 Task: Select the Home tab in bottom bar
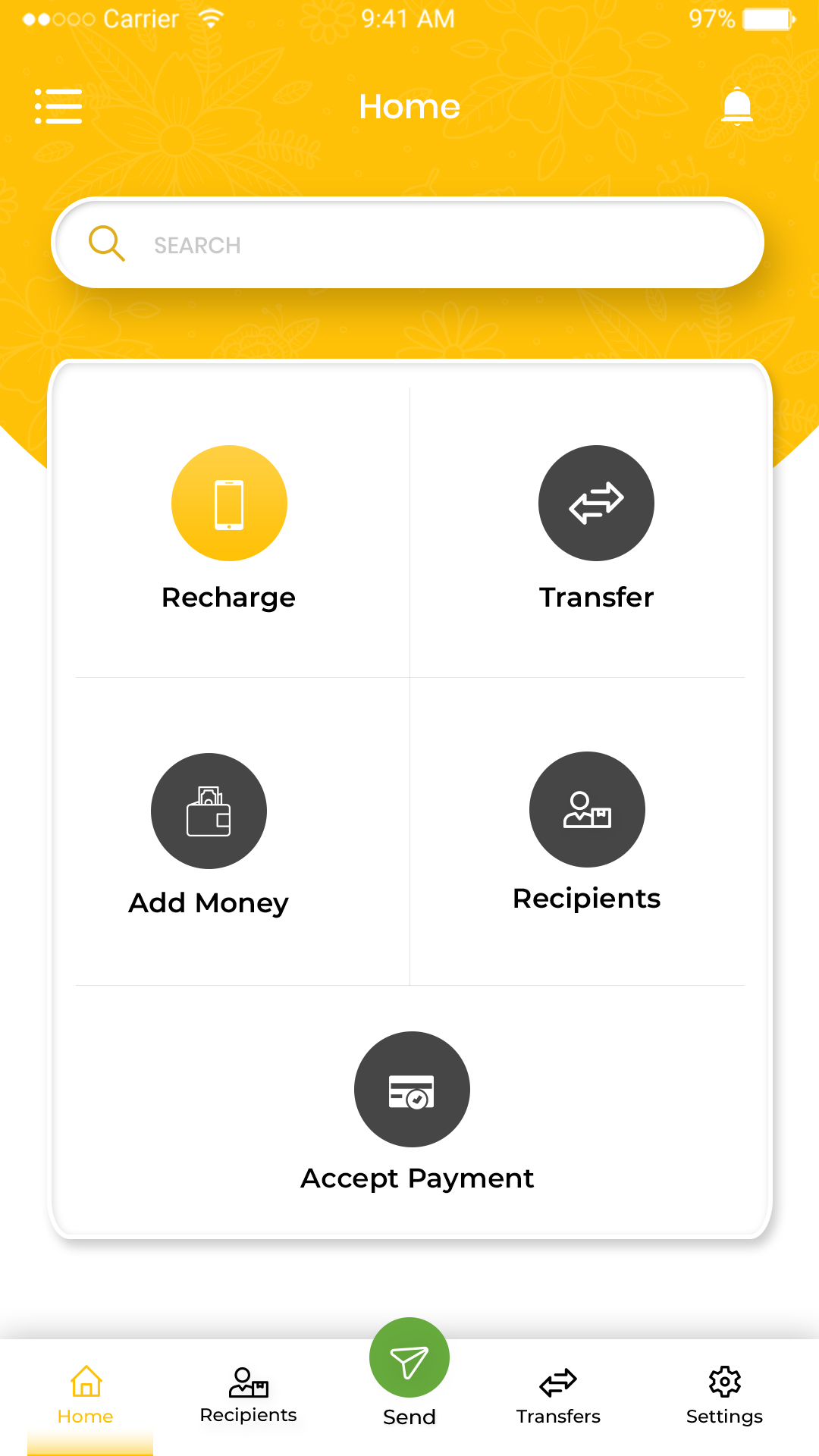[x=86, y=1394]
